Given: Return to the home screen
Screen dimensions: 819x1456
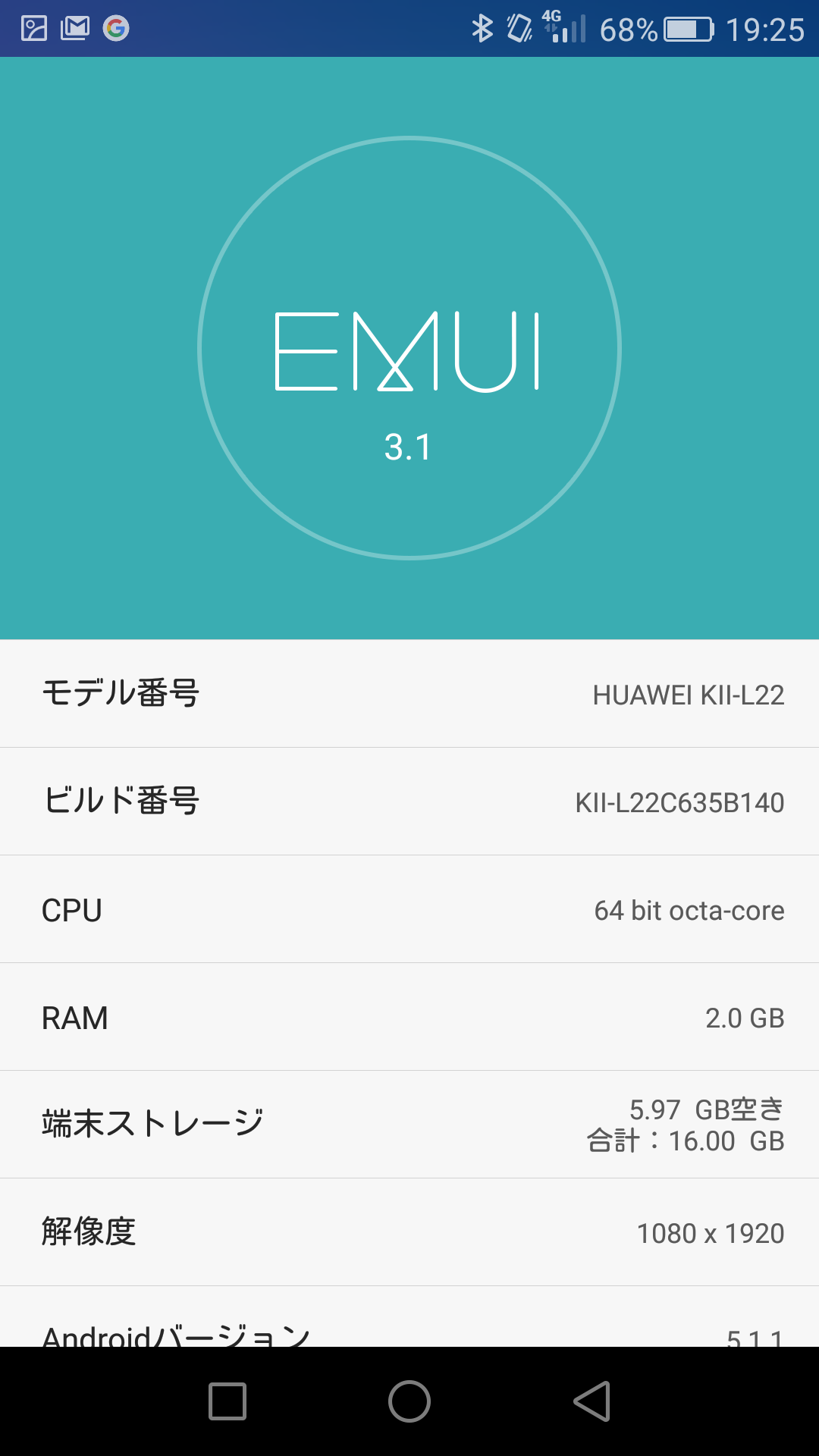Looking at the screenshot, I should (x=409, y=1401).
